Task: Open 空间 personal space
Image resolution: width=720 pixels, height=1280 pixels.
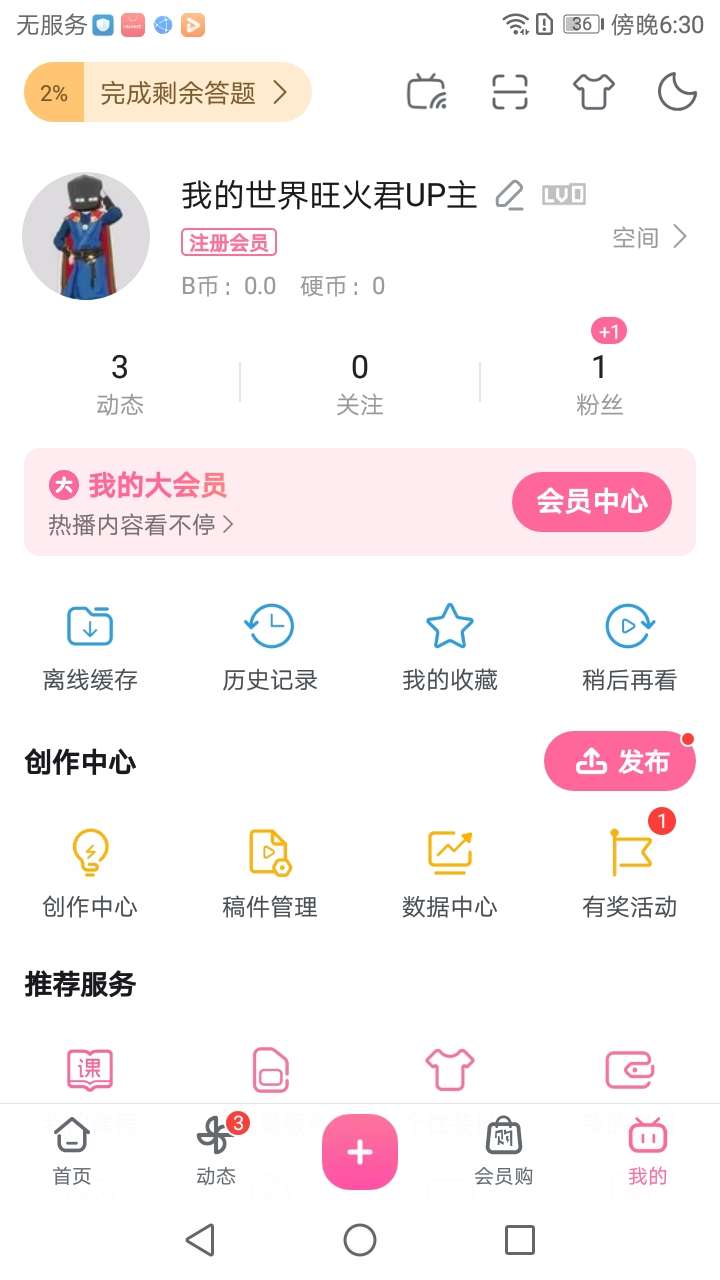Action: click(x=650, y=237)
